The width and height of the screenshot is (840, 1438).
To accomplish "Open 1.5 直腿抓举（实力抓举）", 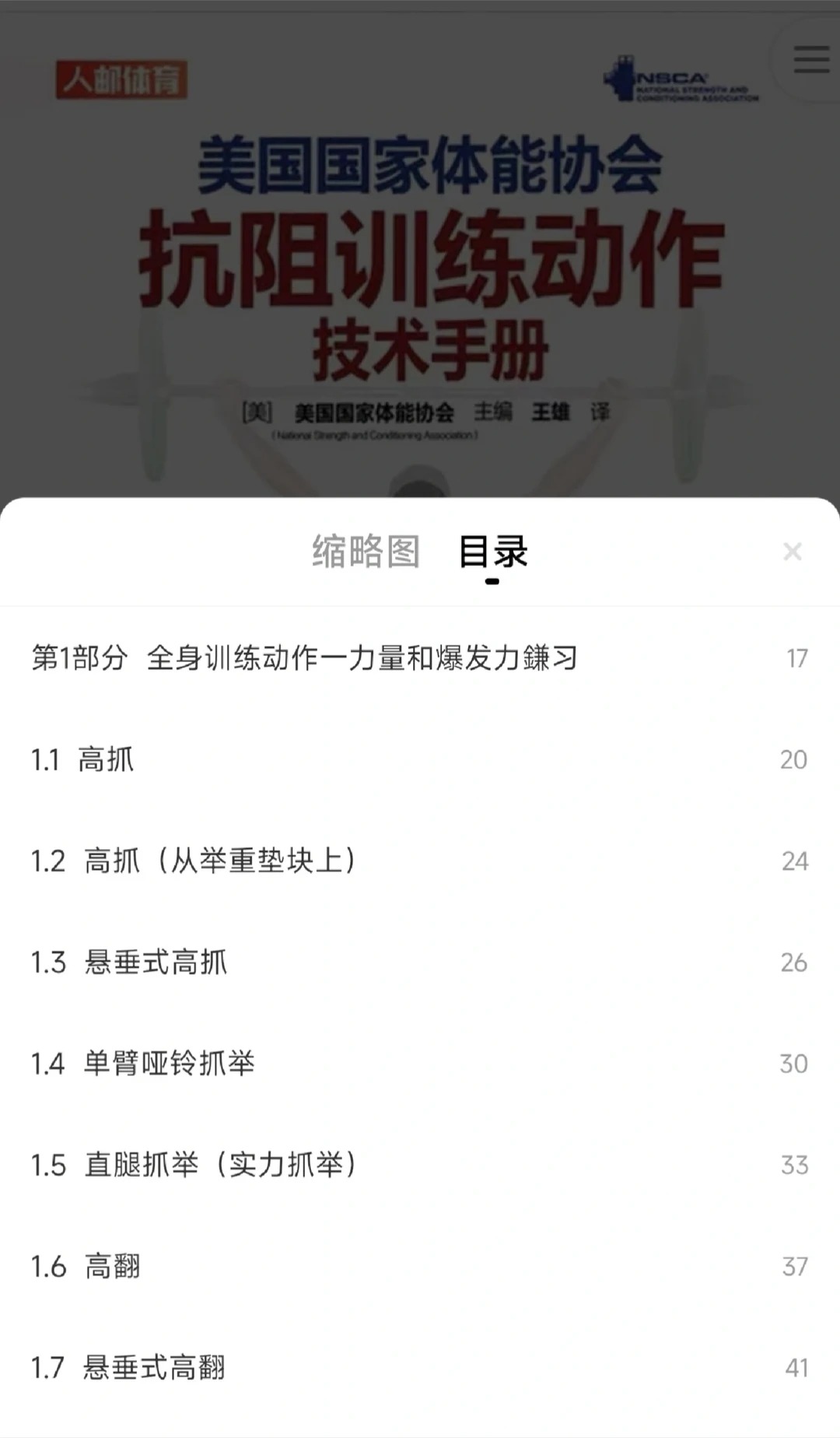I will pos(193,1165).
